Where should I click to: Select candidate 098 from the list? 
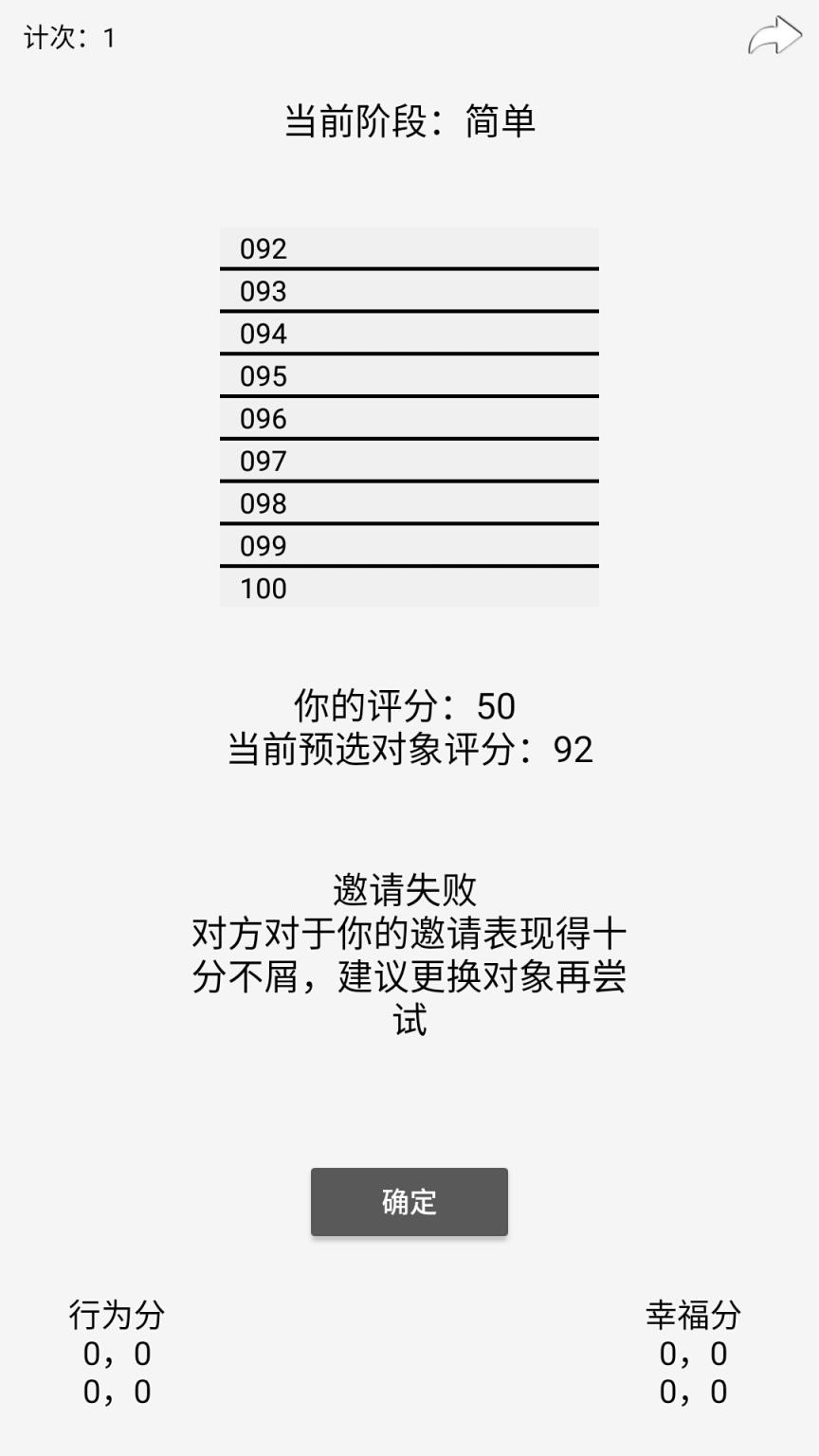[409, 503]
